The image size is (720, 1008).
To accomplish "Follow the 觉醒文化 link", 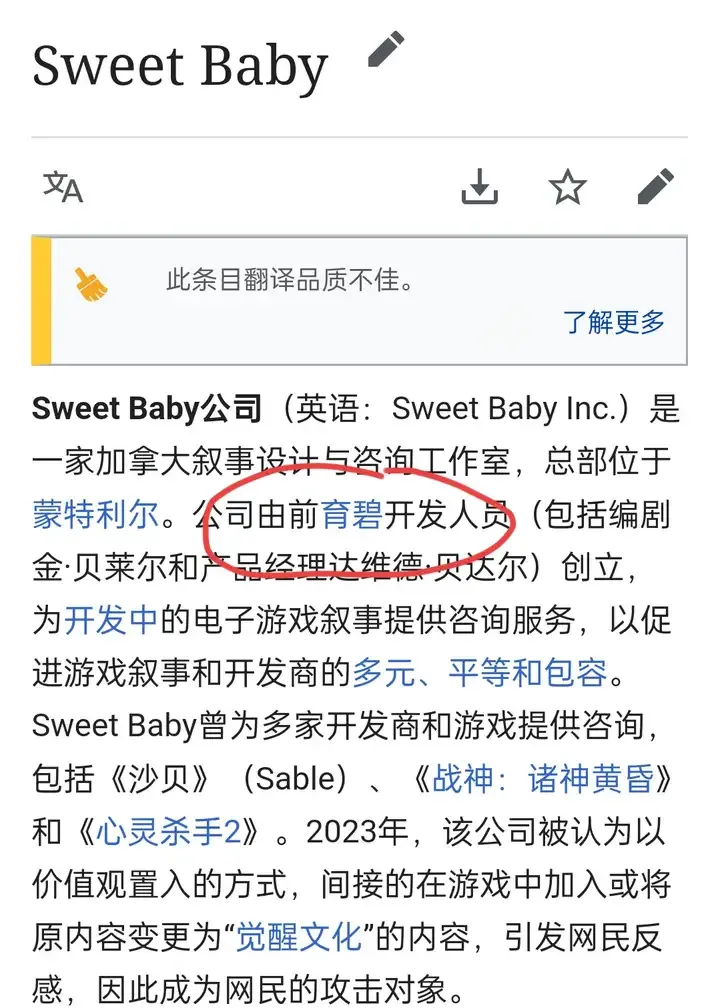I will 297,937.
